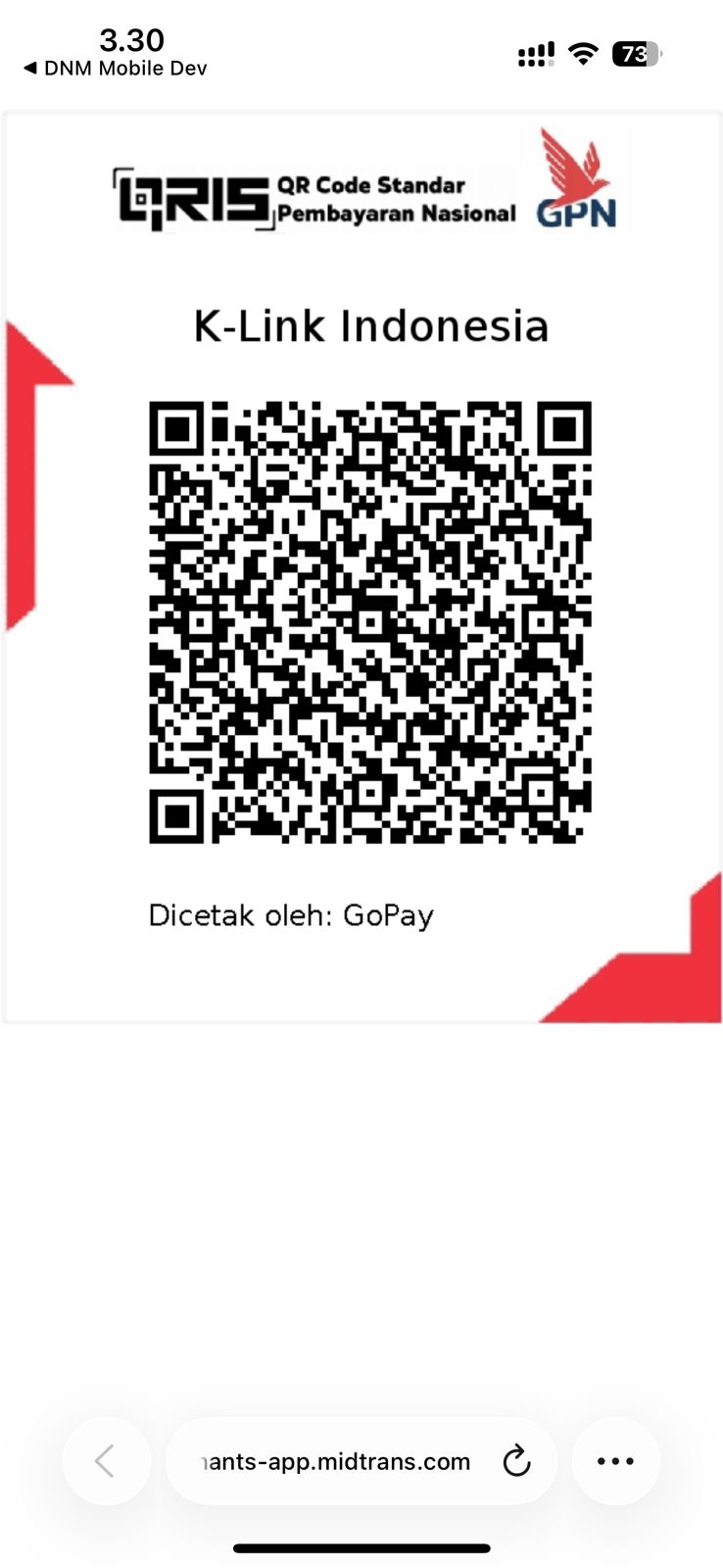The height and width of the screenshot is (1568, 723).
Task: Open the browser's three-dot menu
Action: [x=615, y=1461]
